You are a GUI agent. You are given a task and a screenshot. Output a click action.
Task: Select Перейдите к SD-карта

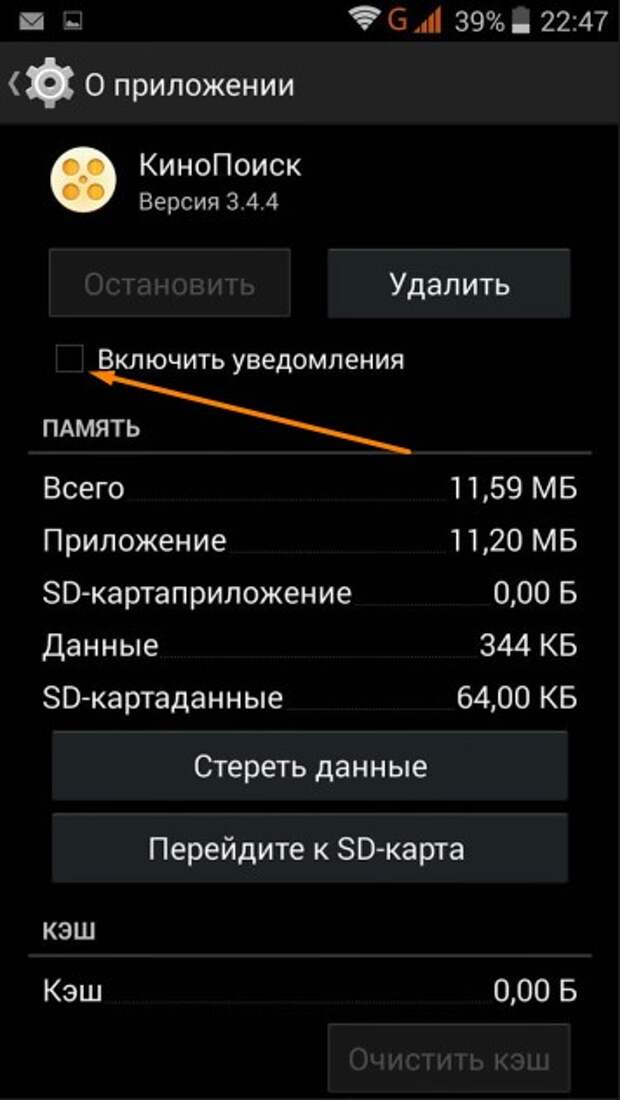(309, 848)
